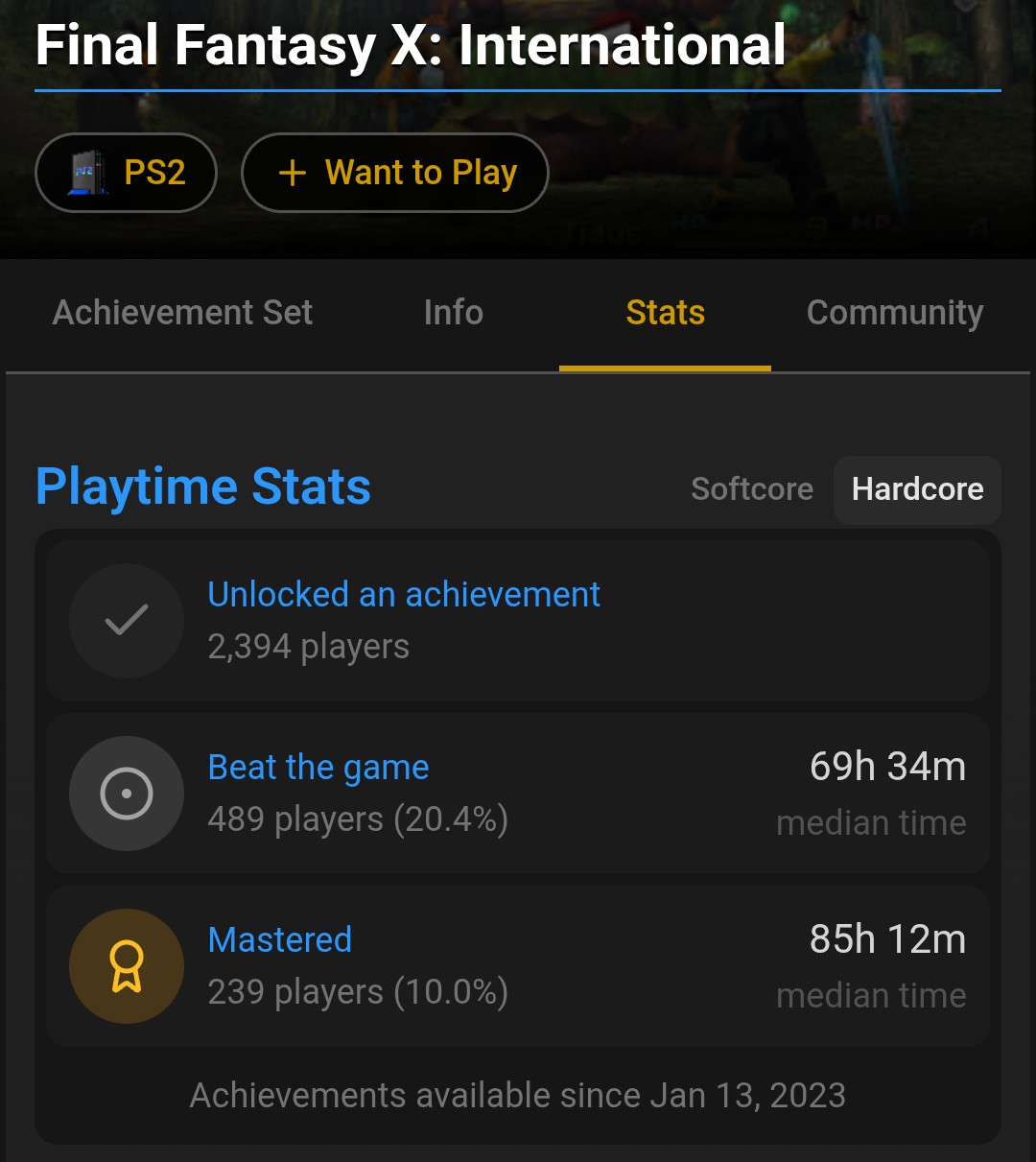The height and width of the screenshot is (1162, 1036).
Task: Open the PS2 console chip
Action: pyautogui.click(x=126, y=173)
